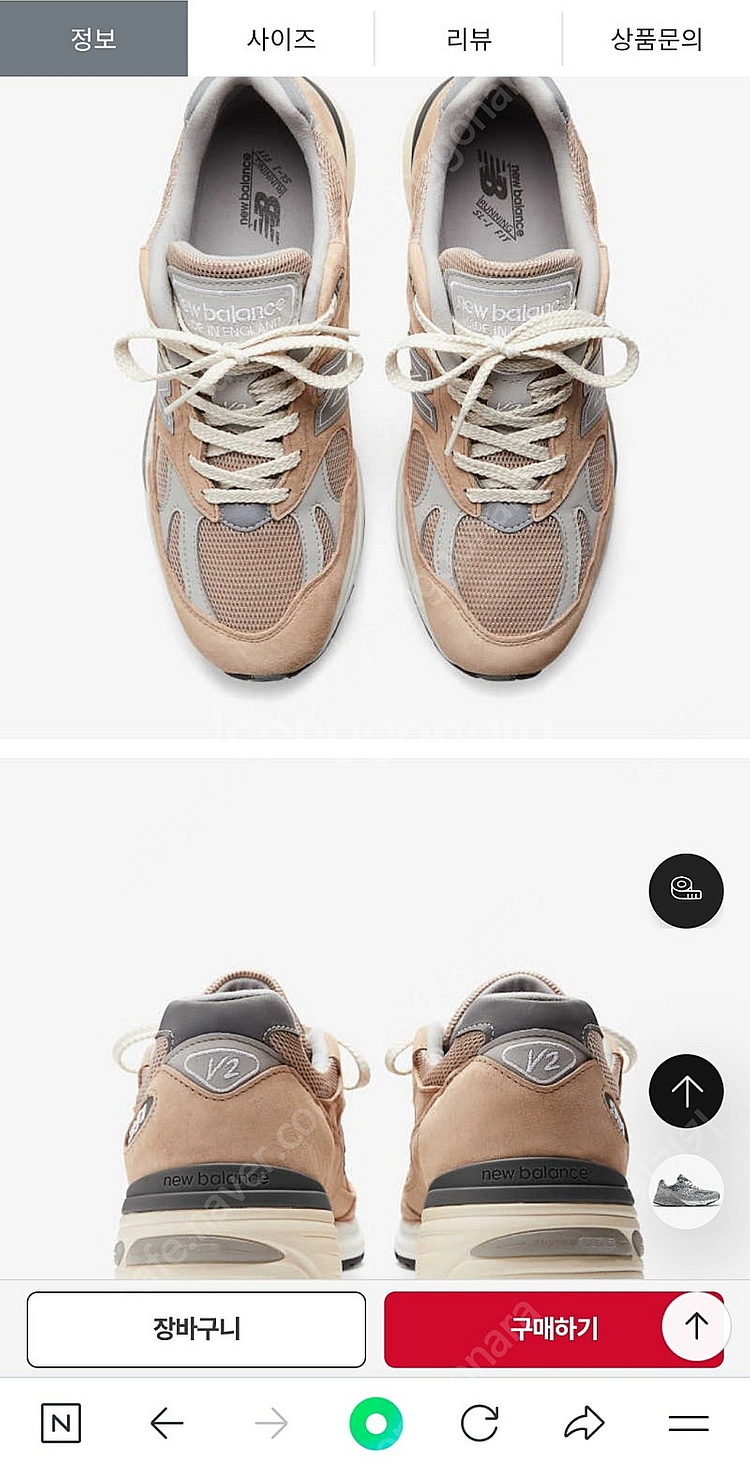View the 리뷰 tab
Image resolution: width=750 pixels, height=1469 pixels.
(x=469, y=38)
